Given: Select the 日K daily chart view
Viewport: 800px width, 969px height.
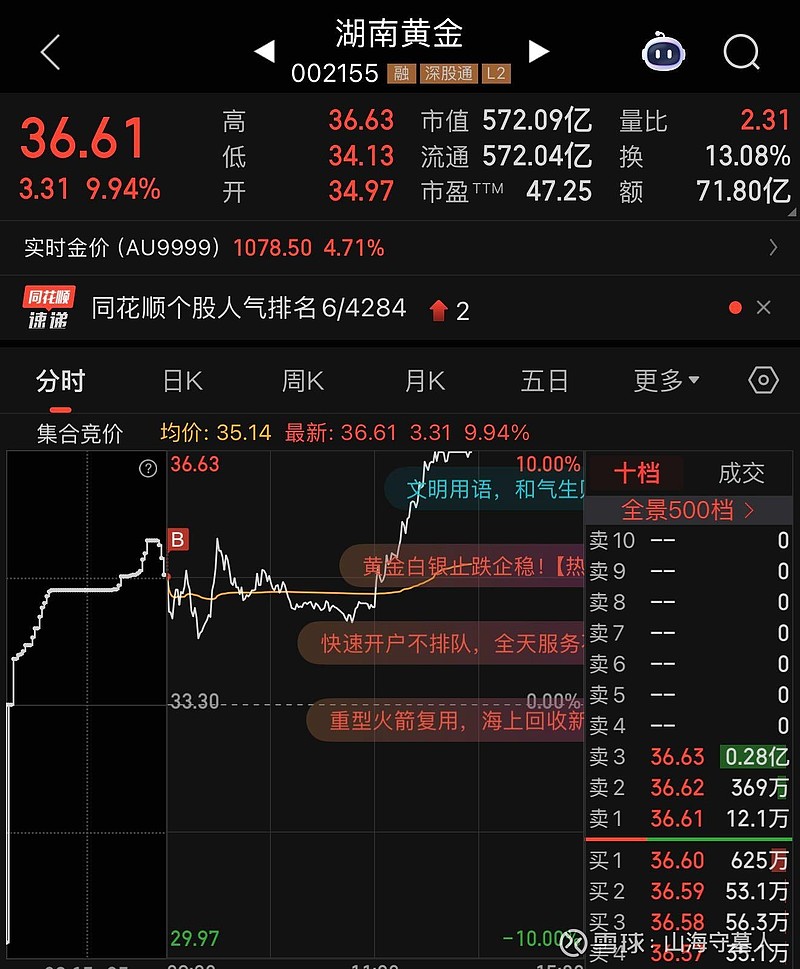Looking at the screenshot, I should point(181,380).
